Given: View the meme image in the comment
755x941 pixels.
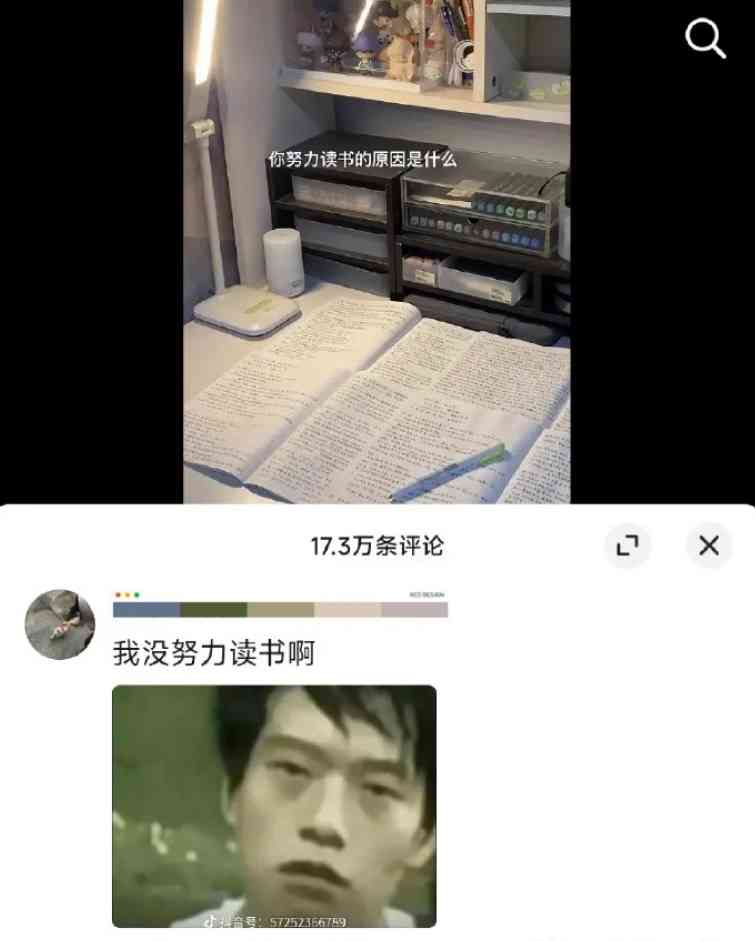Looking at the screenshot, I should click(274, 805).
